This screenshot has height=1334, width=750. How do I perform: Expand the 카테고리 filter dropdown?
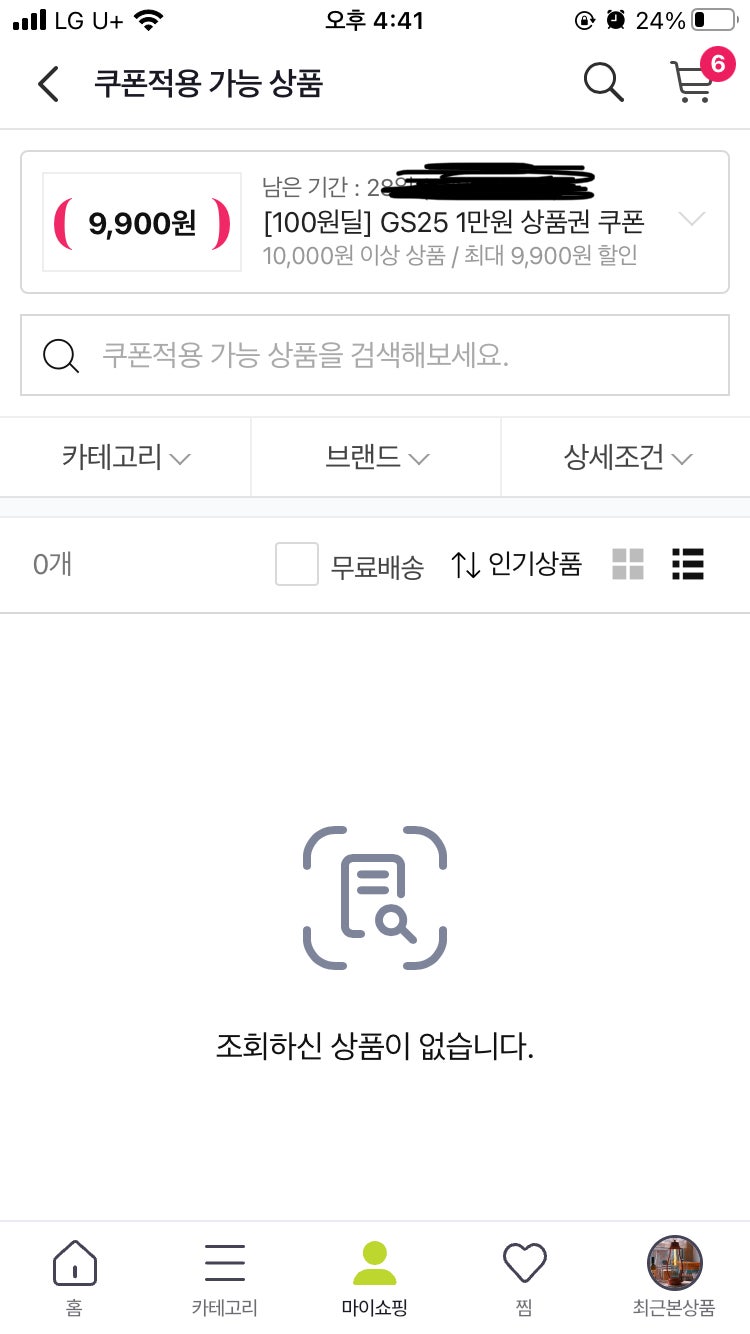point(124,457)
